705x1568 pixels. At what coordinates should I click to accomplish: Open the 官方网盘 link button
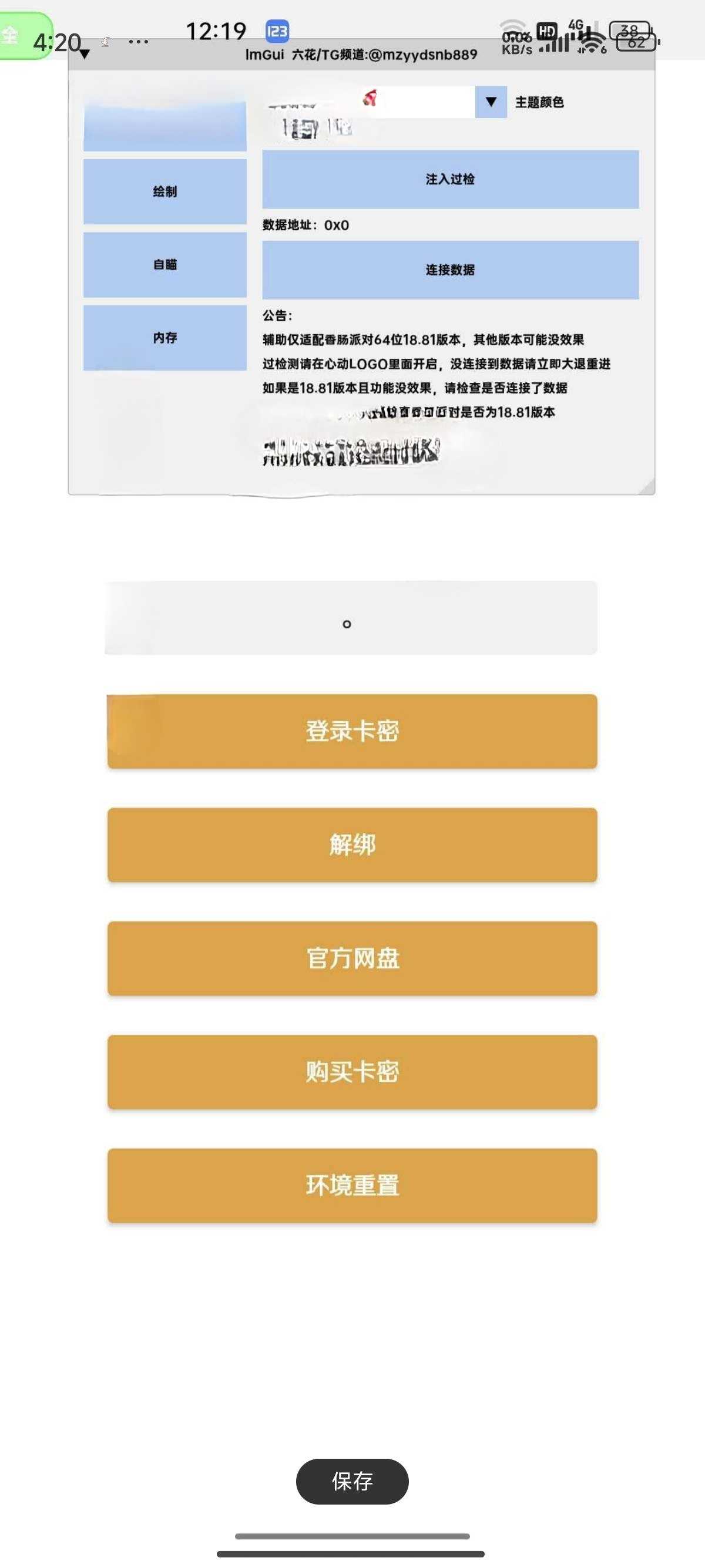[x=352, y=958]
